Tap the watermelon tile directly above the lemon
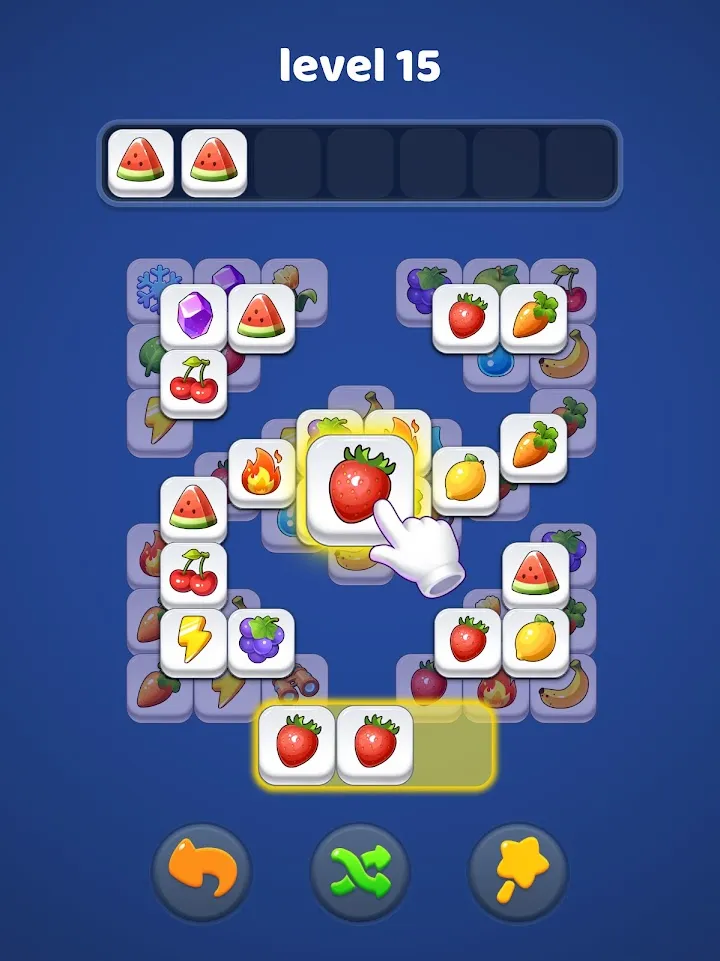 (536, 574)
